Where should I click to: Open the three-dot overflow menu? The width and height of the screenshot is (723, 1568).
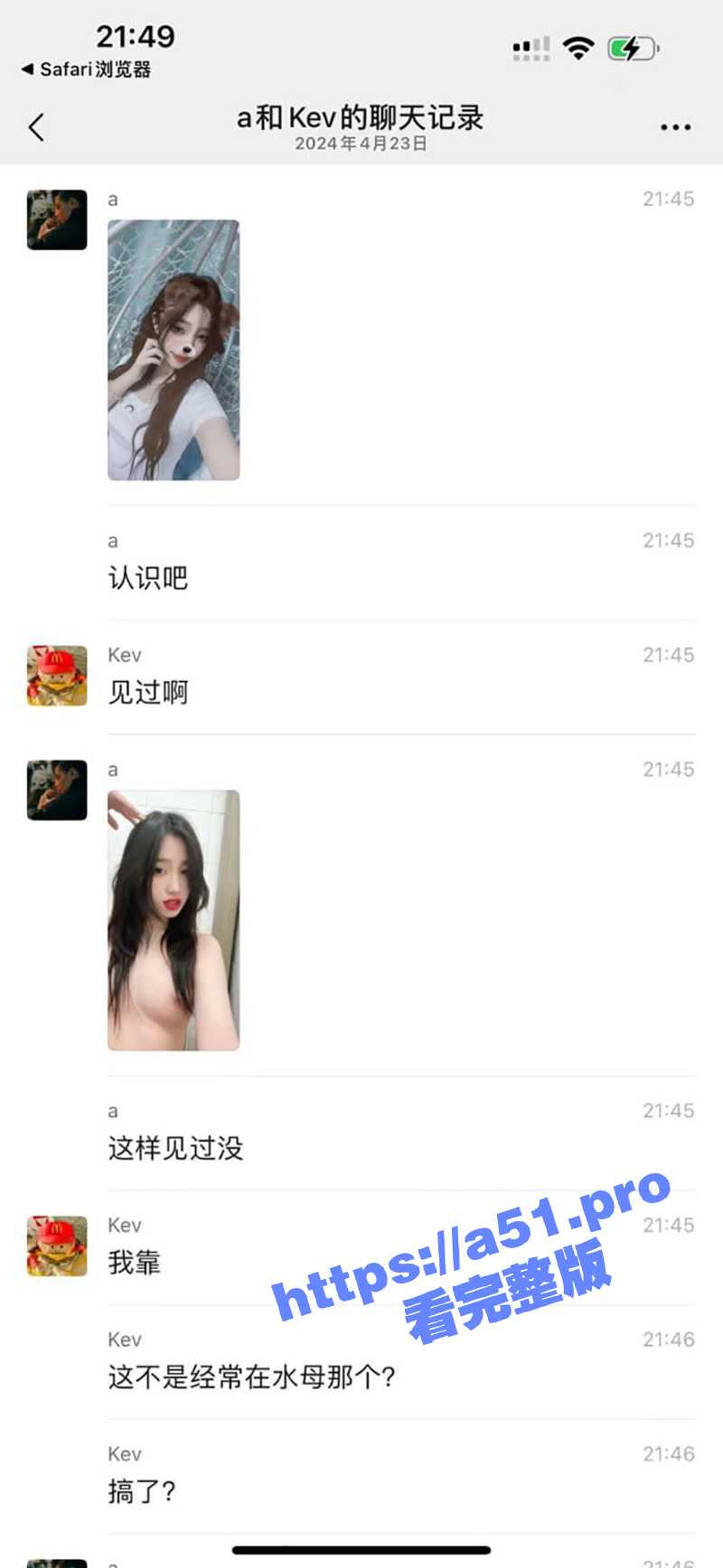(675, 127)
